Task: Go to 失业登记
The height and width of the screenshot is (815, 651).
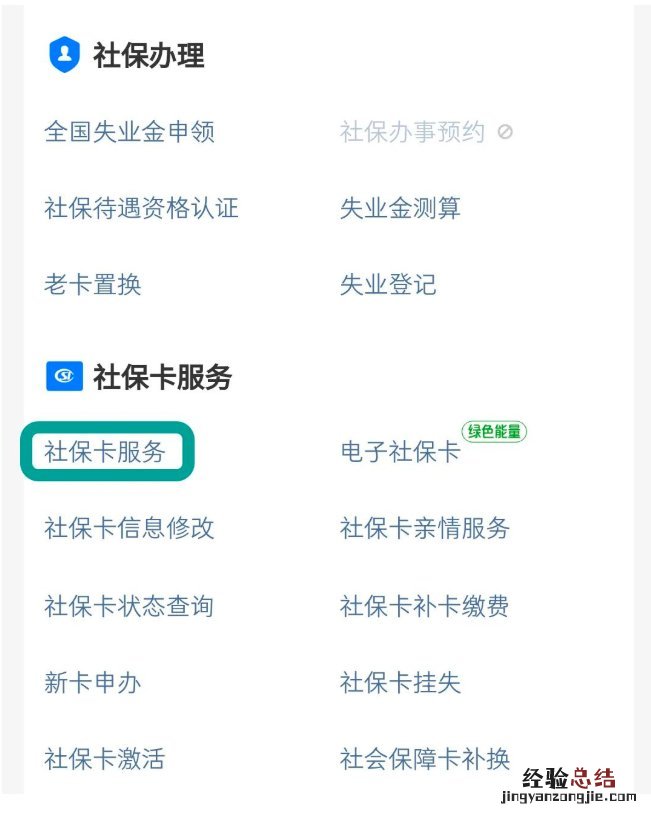Action: [388, 285]
